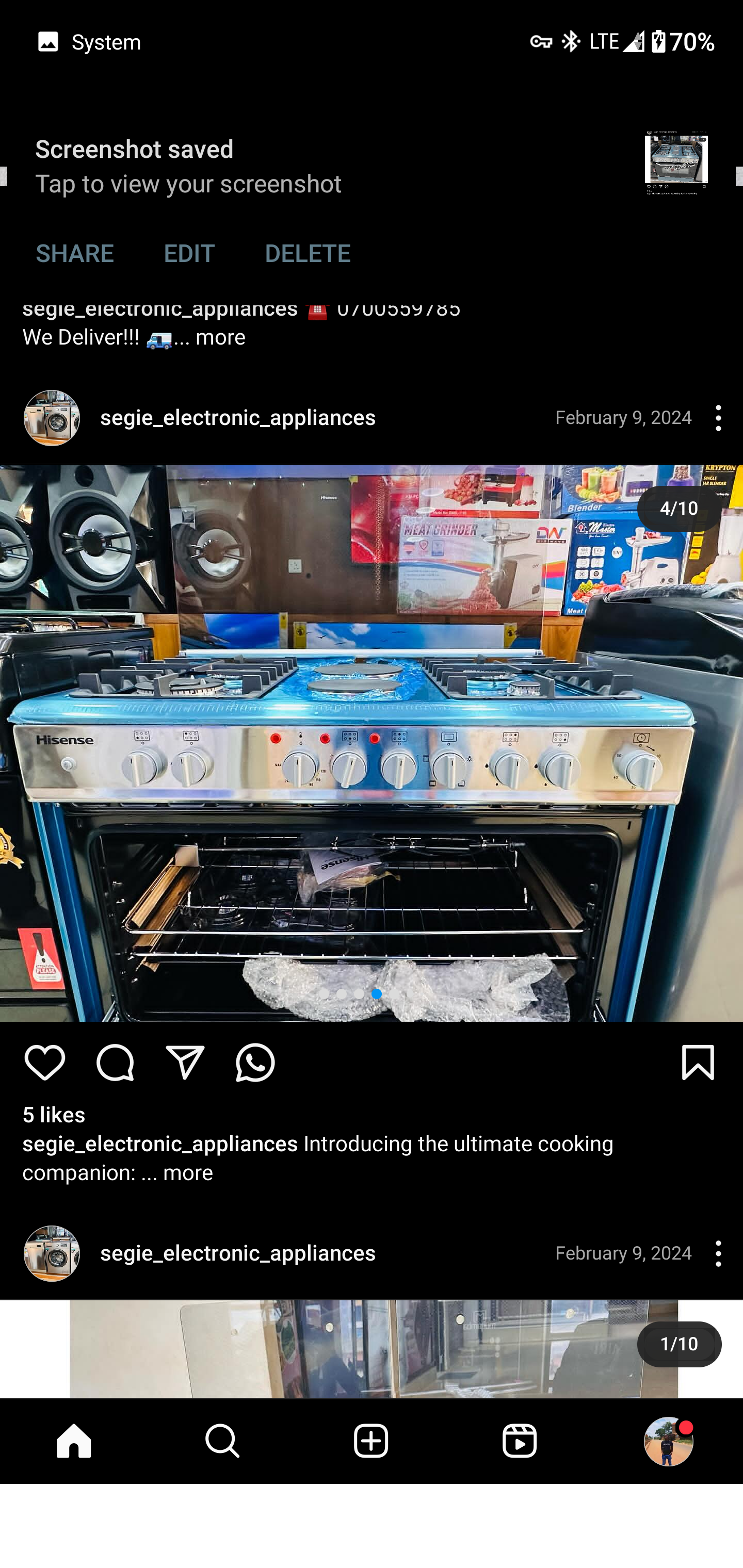Open the Search and explore tab

(223, 1441)
